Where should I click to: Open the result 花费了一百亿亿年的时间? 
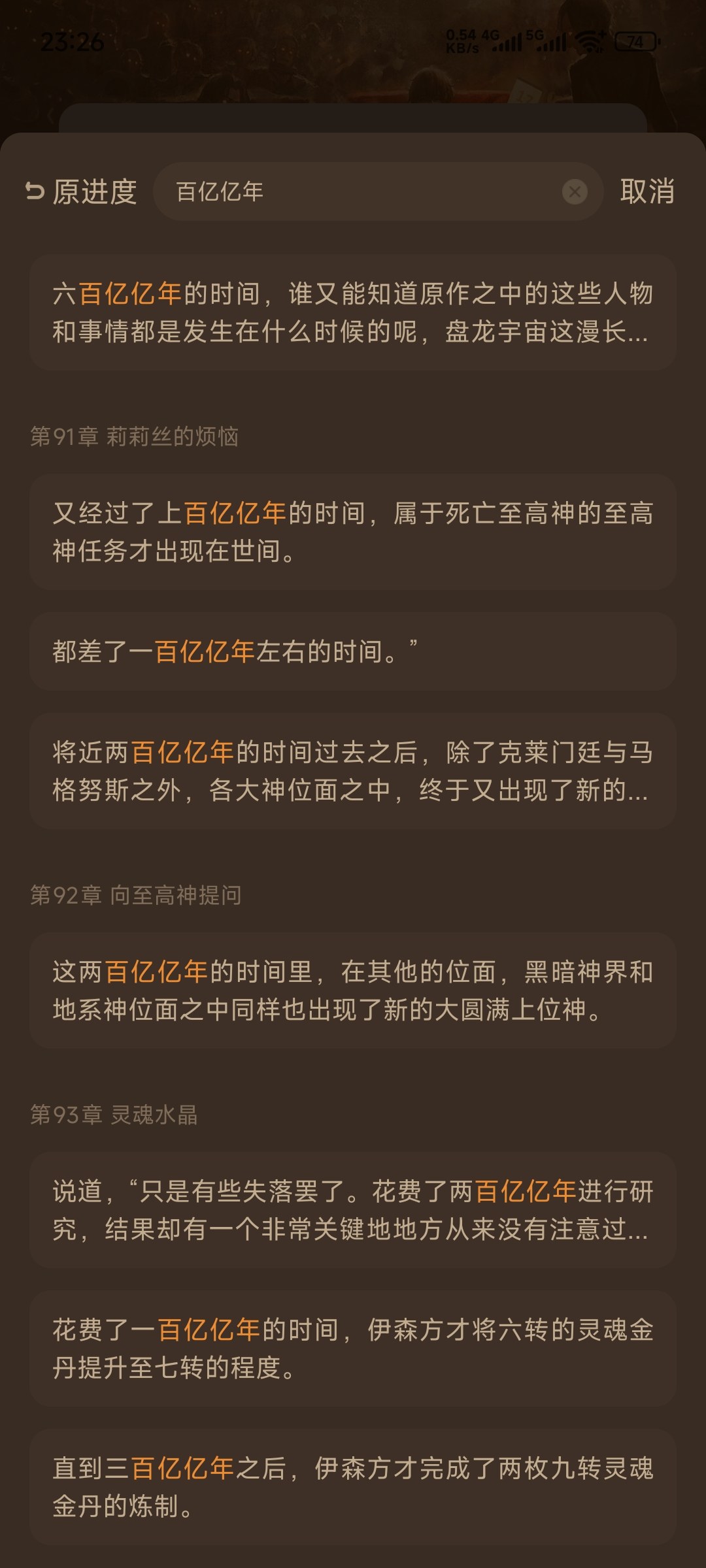click(353, 1348)
